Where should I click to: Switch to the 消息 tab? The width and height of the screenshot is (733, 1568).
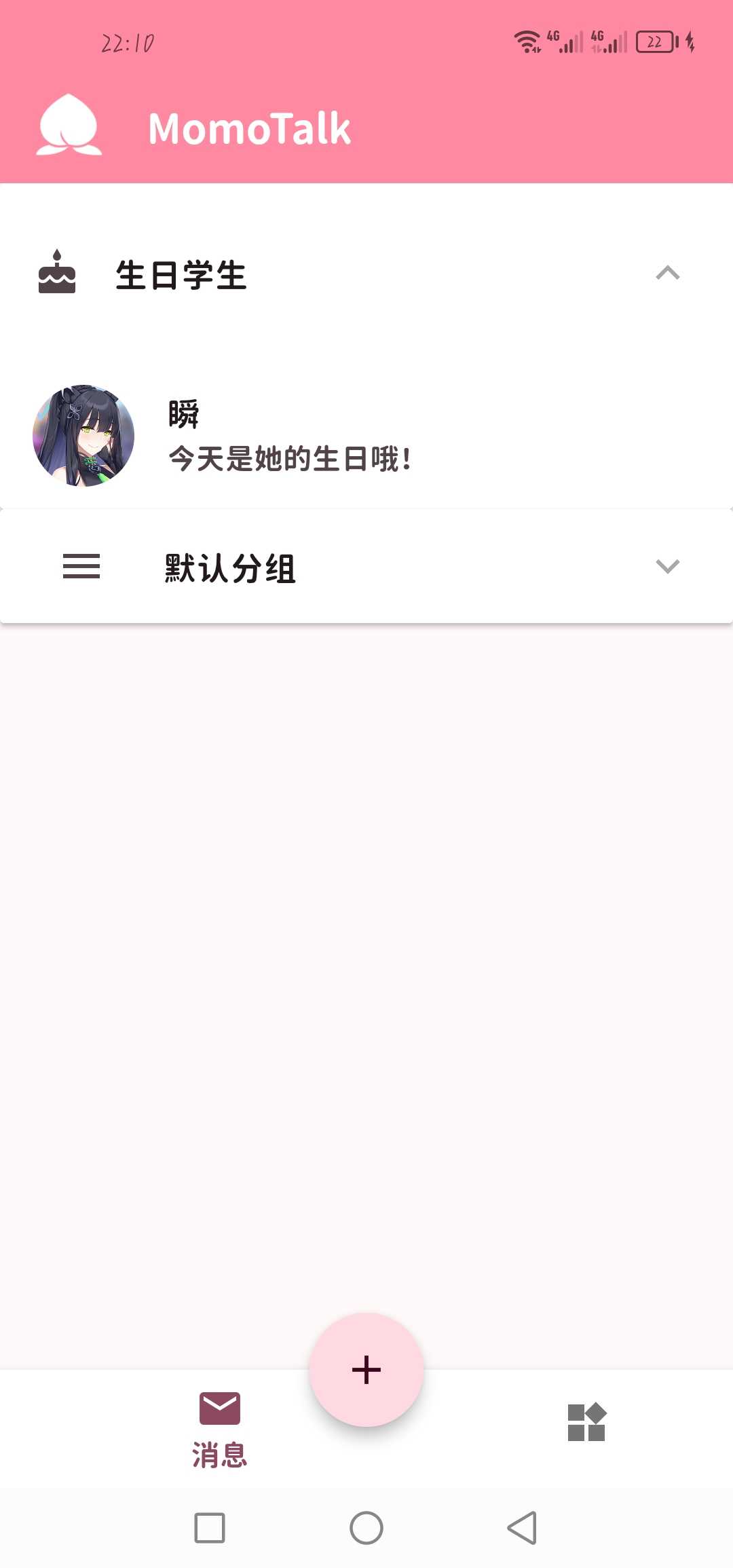click(219, 1429)
